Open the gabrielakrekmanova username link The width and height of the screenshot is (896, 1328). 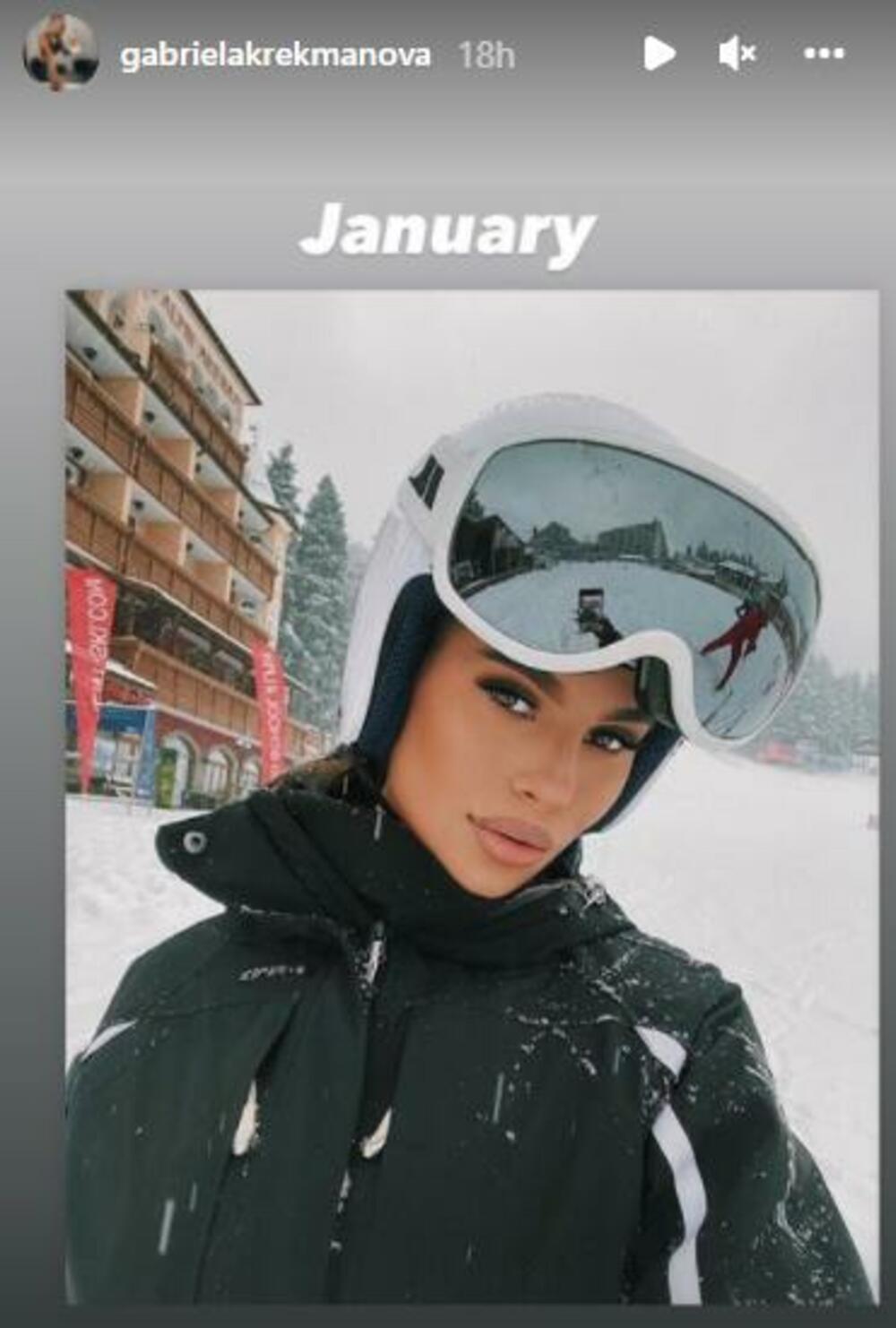pyautogui.click(x=275, y=55)
